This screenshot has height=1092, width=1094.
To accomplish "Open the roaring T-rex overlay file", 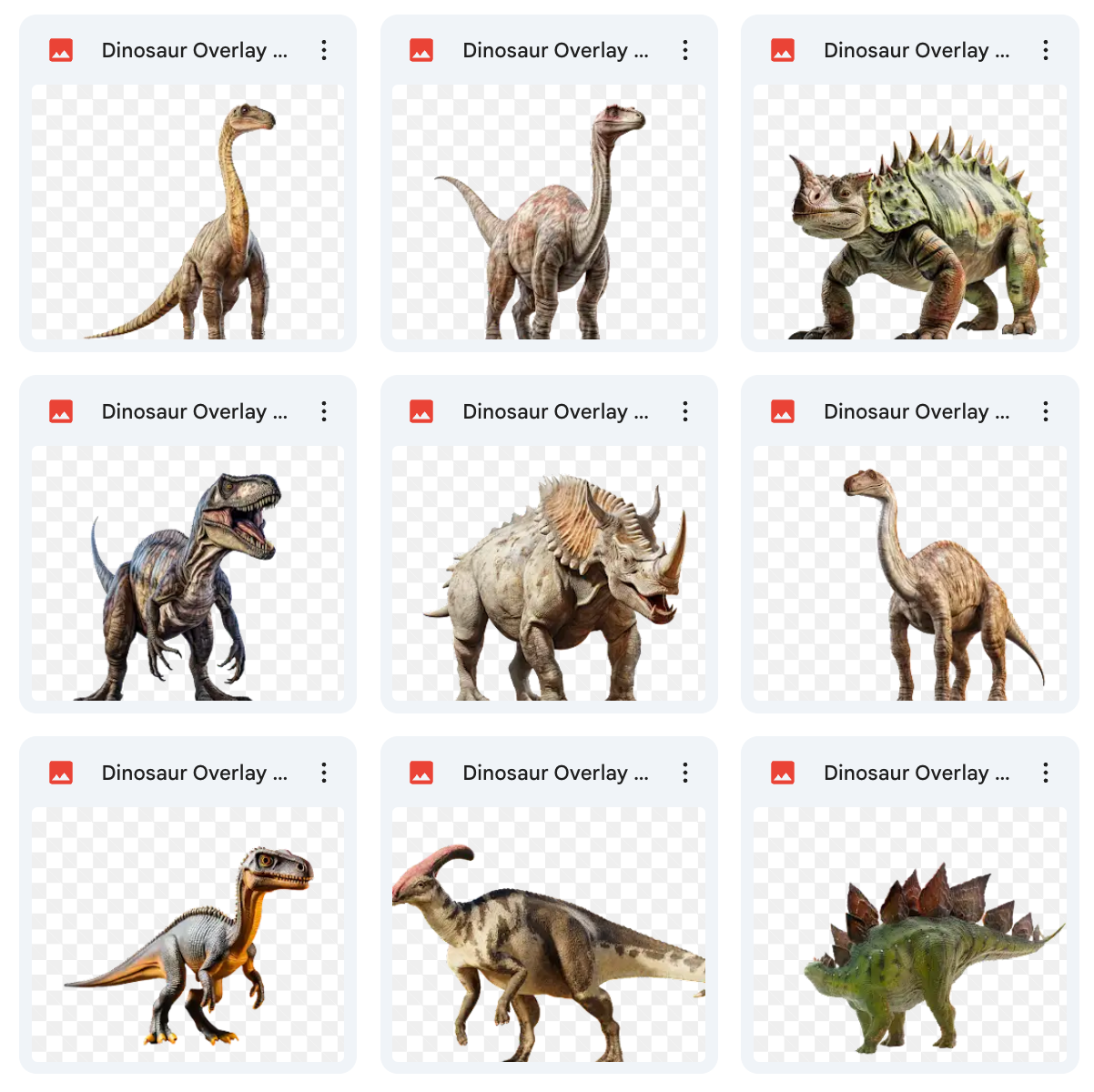I will [187, 573].
